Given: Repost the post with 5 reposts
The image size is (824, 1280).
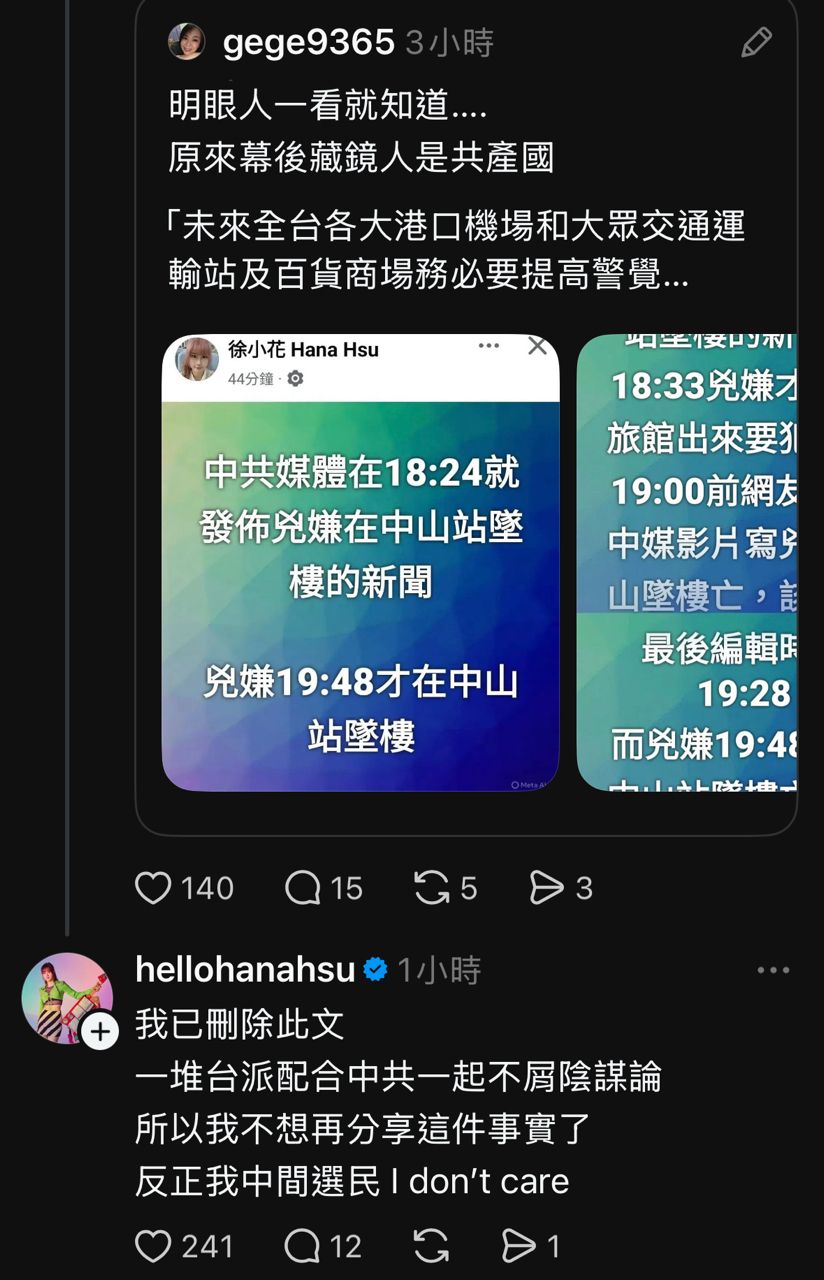Looking at the screenshot, I should coord(432,888).
